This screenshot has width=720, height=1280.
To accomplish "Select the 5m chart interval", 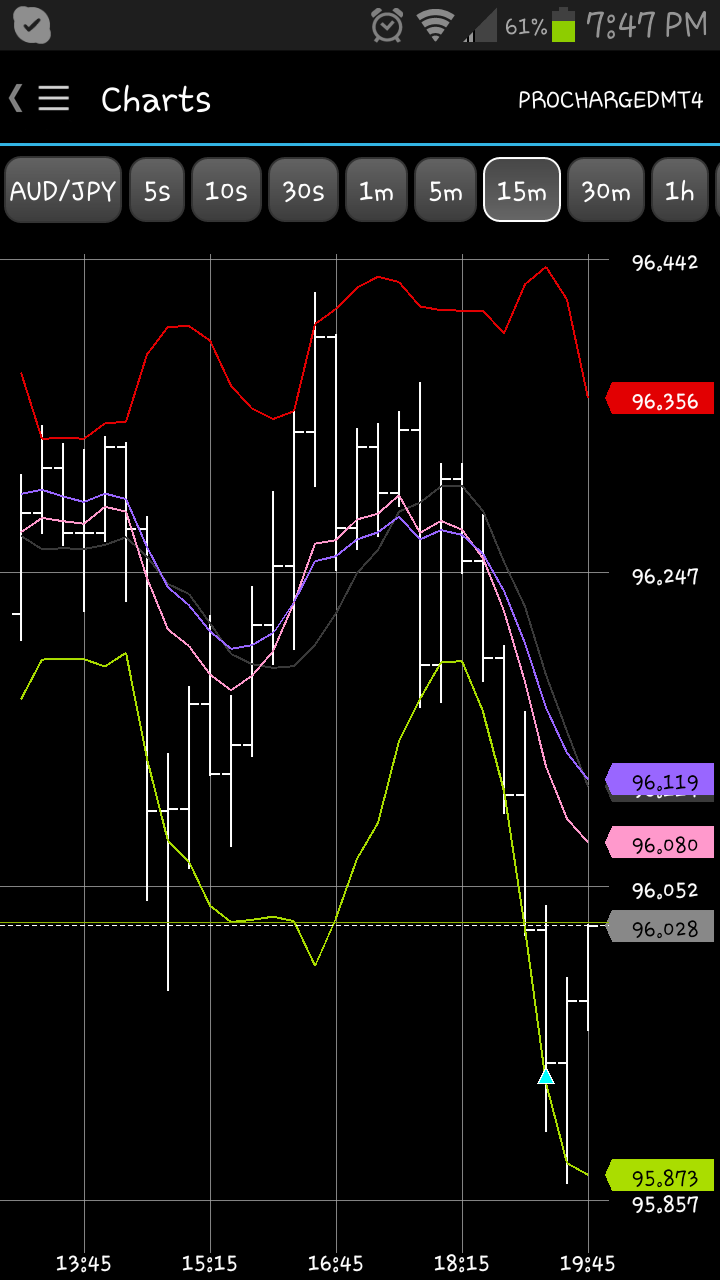I will coord(445,190).
